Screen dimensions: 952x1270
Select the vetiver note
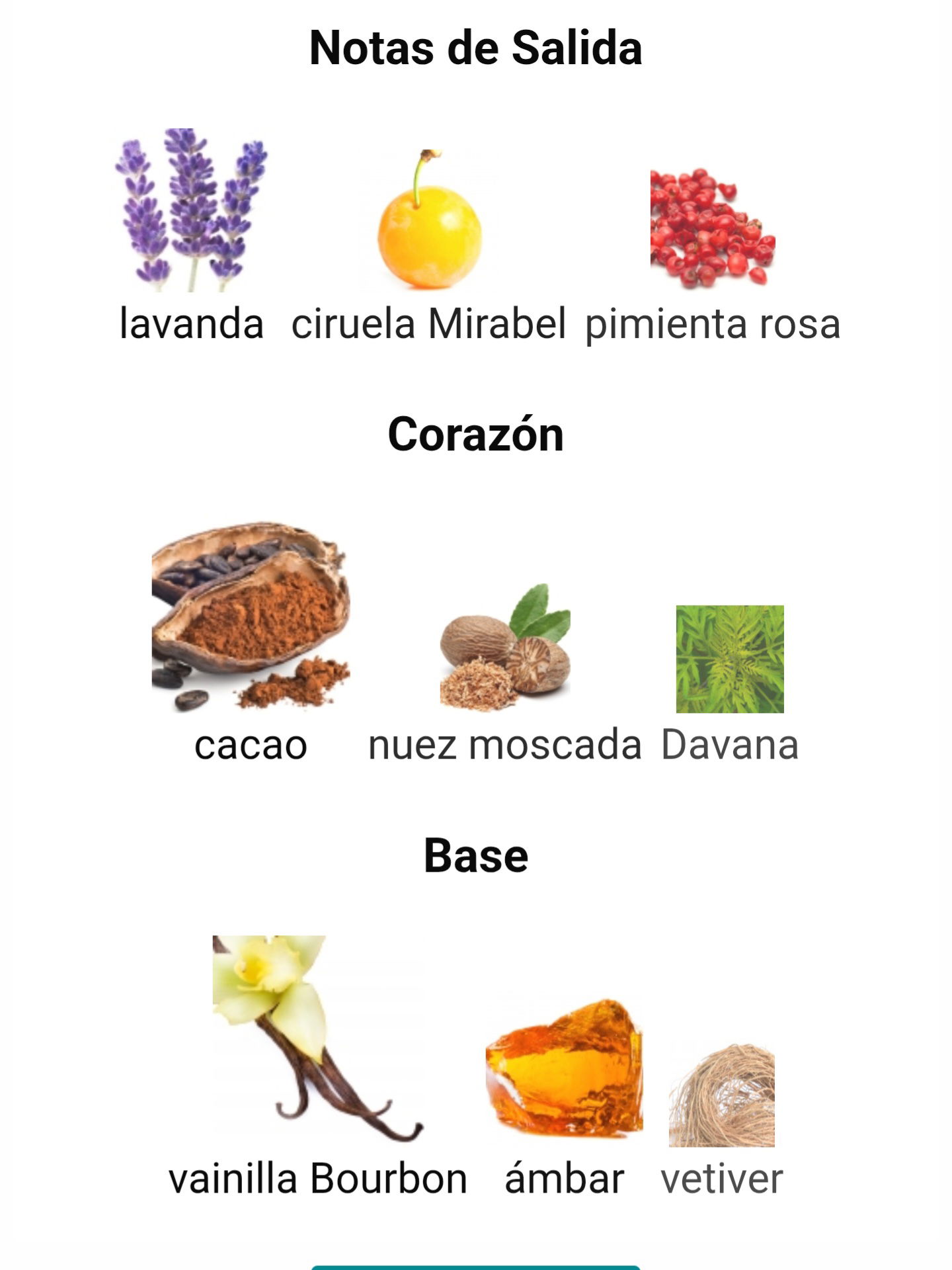pyautogui.click(x=722, y=1095)
